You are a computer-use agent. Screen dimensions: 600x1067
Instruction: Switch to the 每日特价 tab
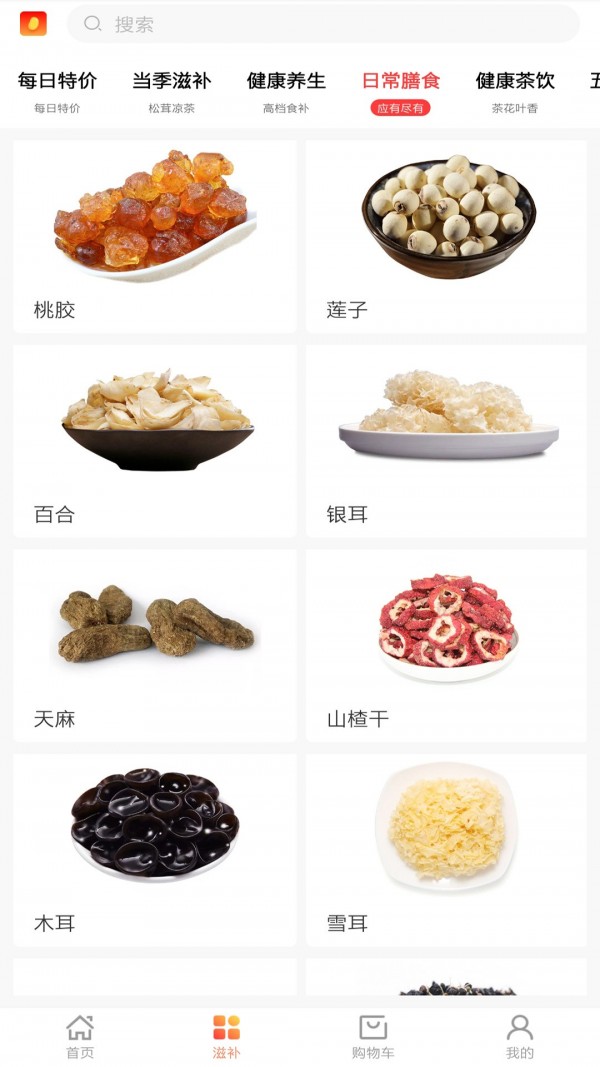pyautogui.click(x=57, y=91)
